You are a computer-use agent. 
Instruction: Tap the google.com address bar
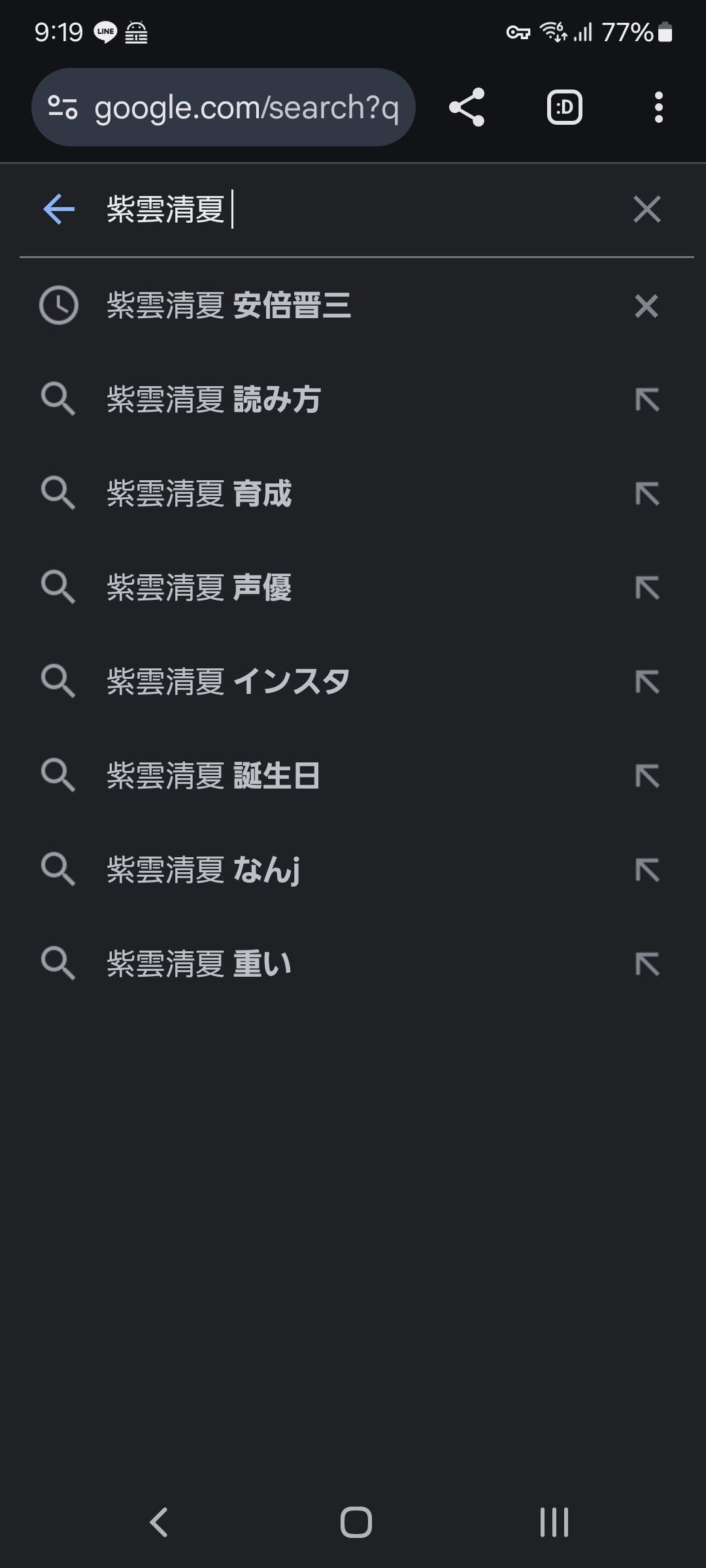point(224,107)
